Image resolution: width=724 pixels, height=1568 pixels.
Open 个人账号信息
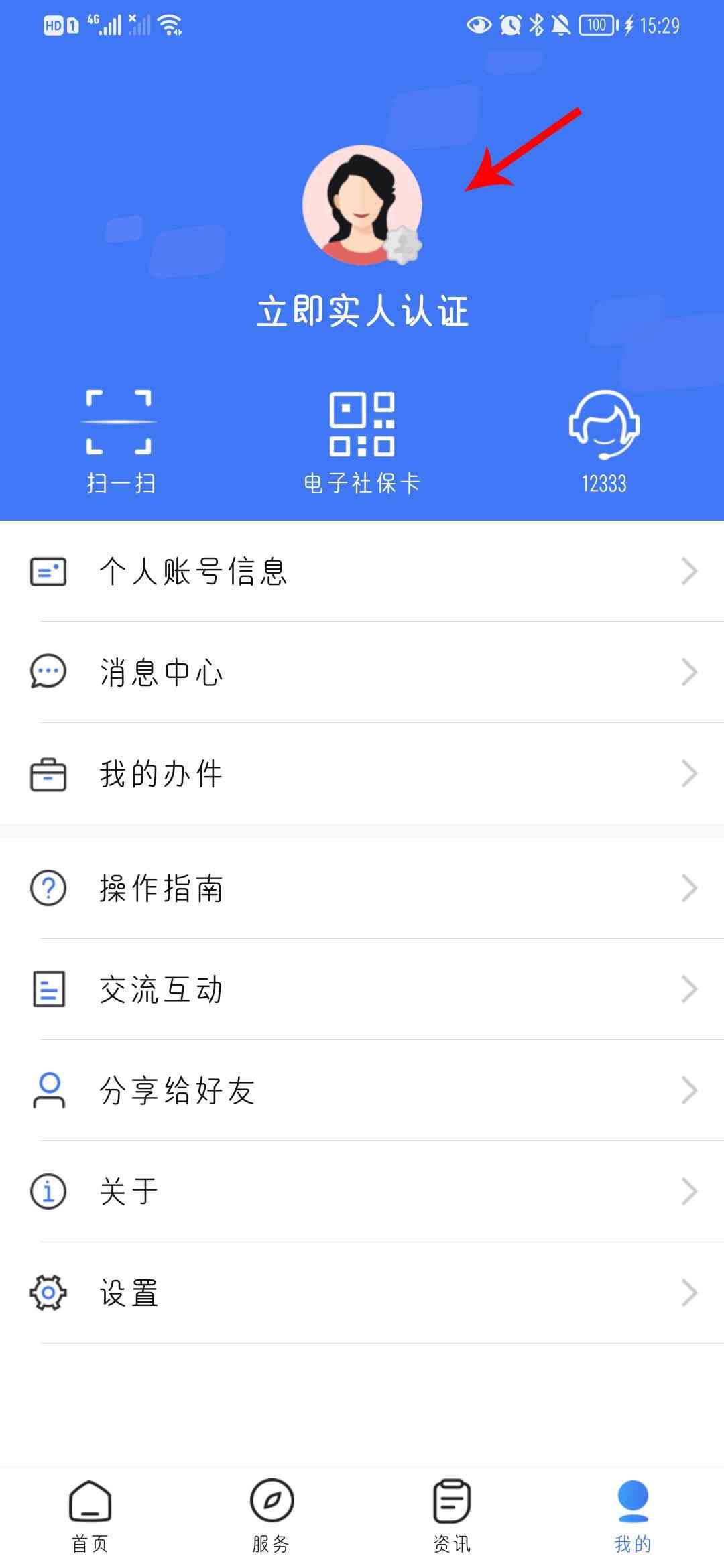[x=362, y=572]
